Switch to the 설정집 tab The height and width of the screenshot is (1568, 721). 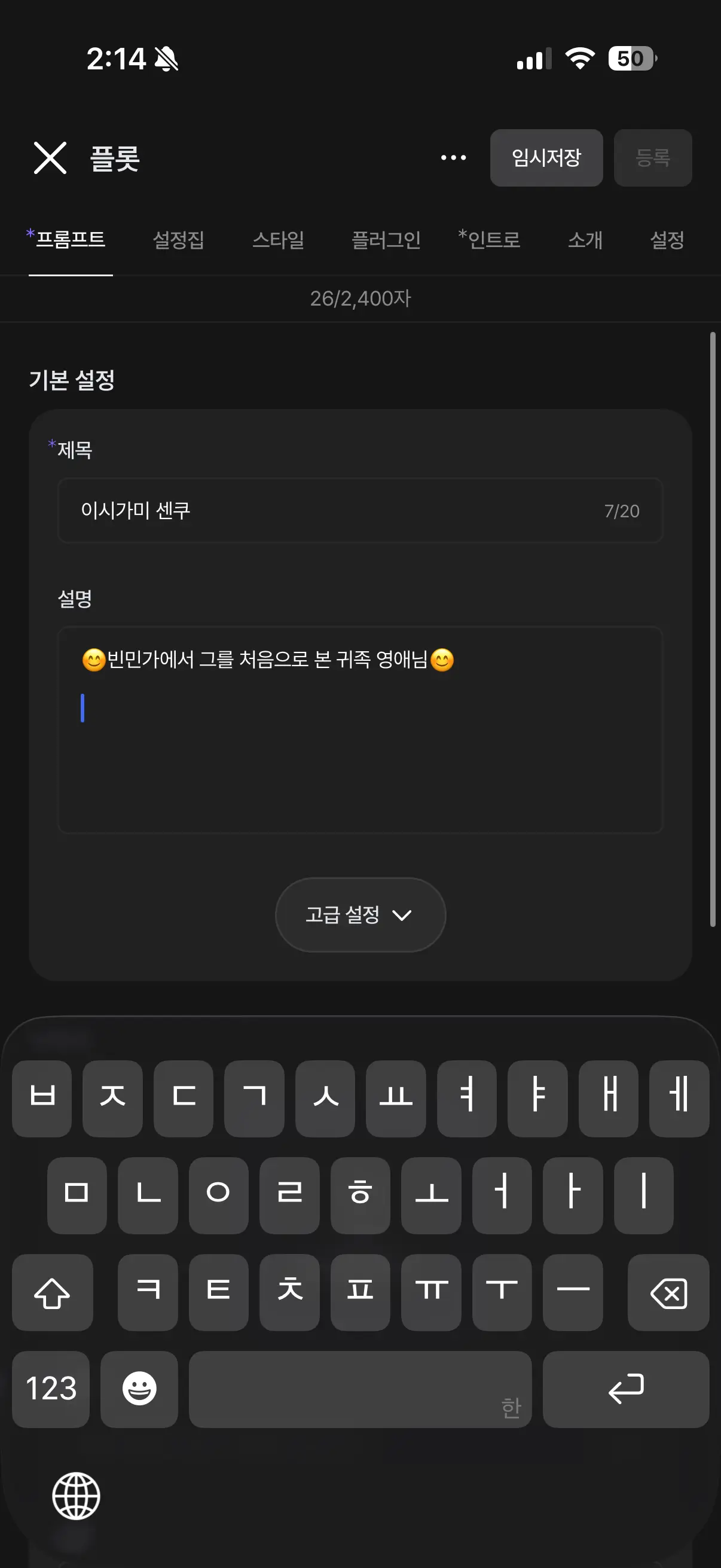[178, 239]
